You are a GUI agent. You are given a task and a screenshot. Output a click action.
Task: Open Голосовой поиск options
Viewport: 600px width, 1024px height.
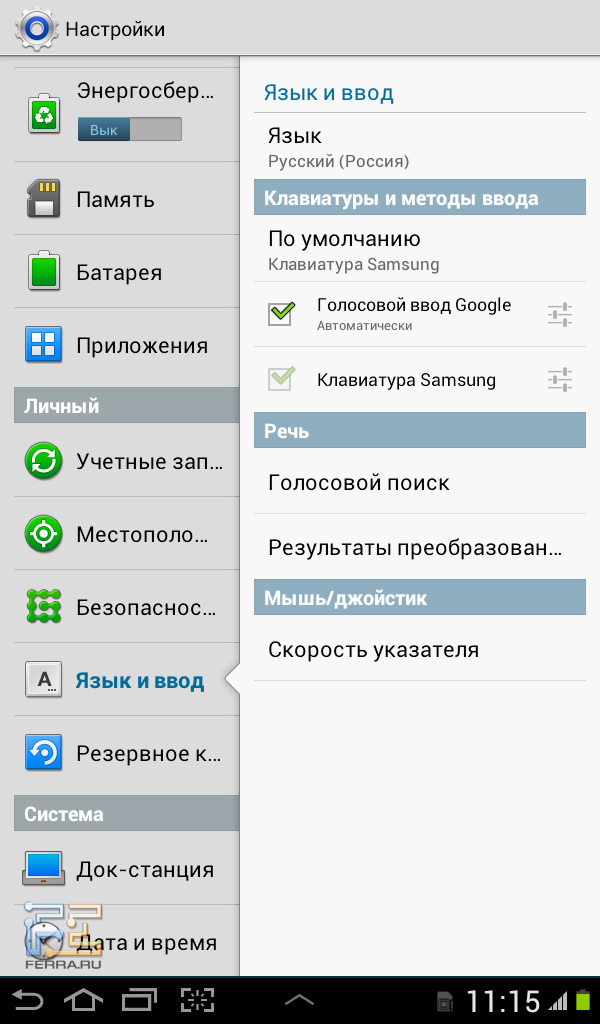pos(419,483)
